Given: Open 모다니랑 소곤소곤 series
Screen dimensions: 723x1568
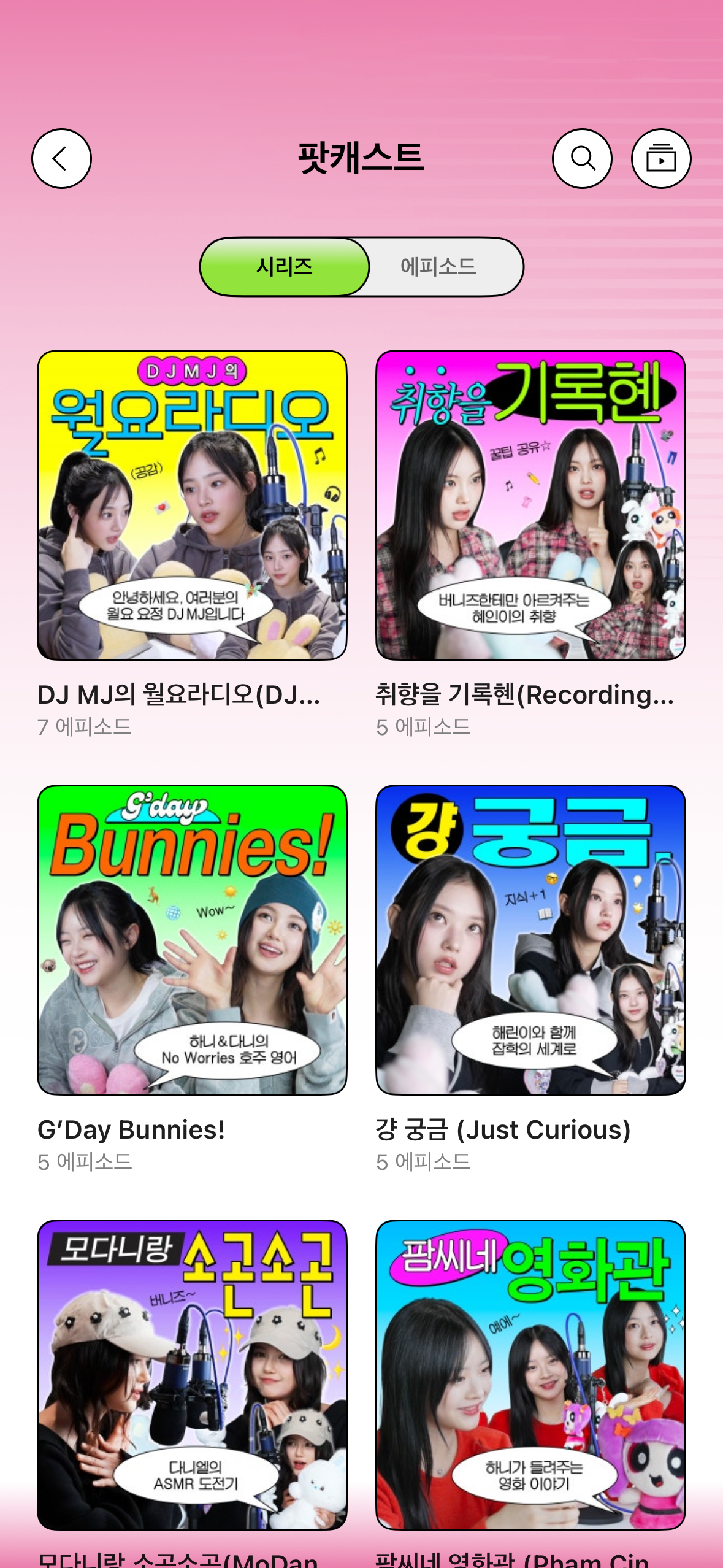Looking at the screenshot, I should point(192,1374).
